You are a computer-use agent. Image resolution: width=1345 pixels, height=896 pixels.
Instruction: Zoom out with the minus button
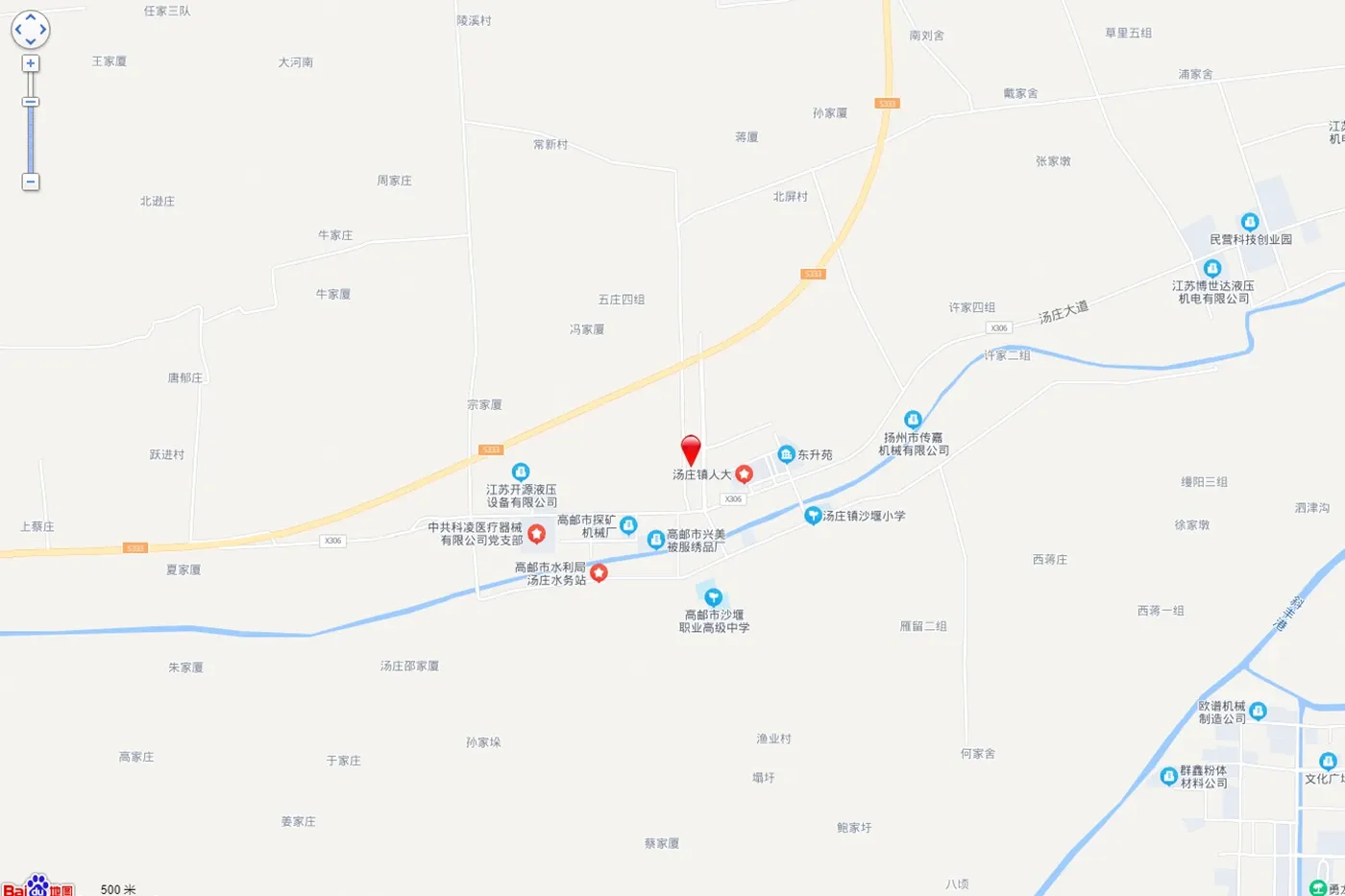(31, 182)
